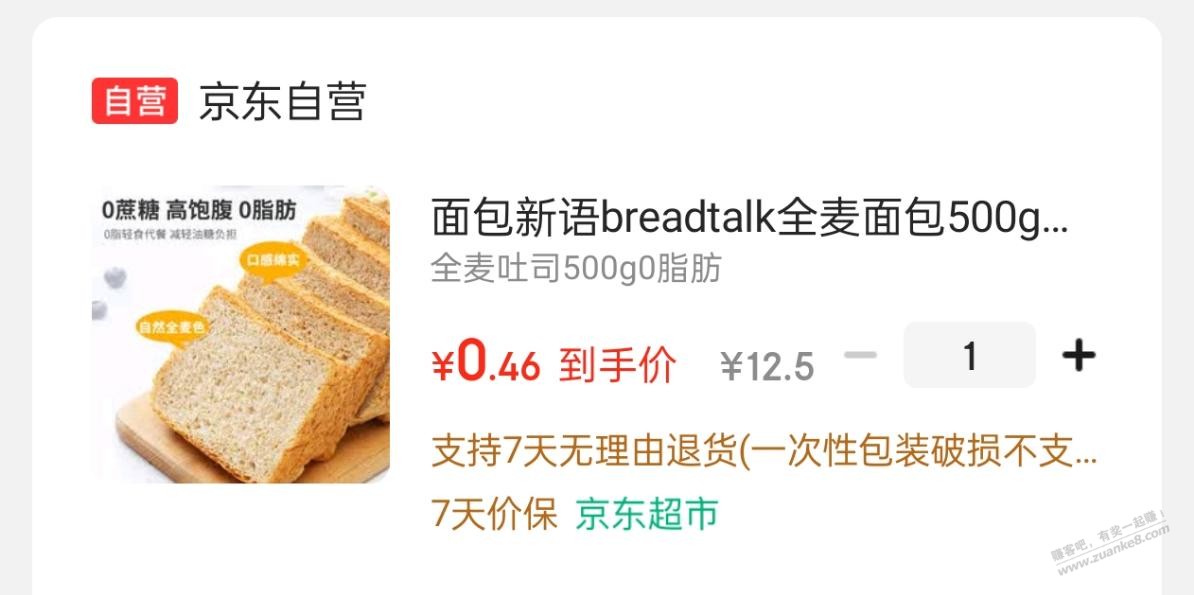Open the 面包新语breadtalk全麦面包 product title
The image size is (1194, 595).
point(750,217)
